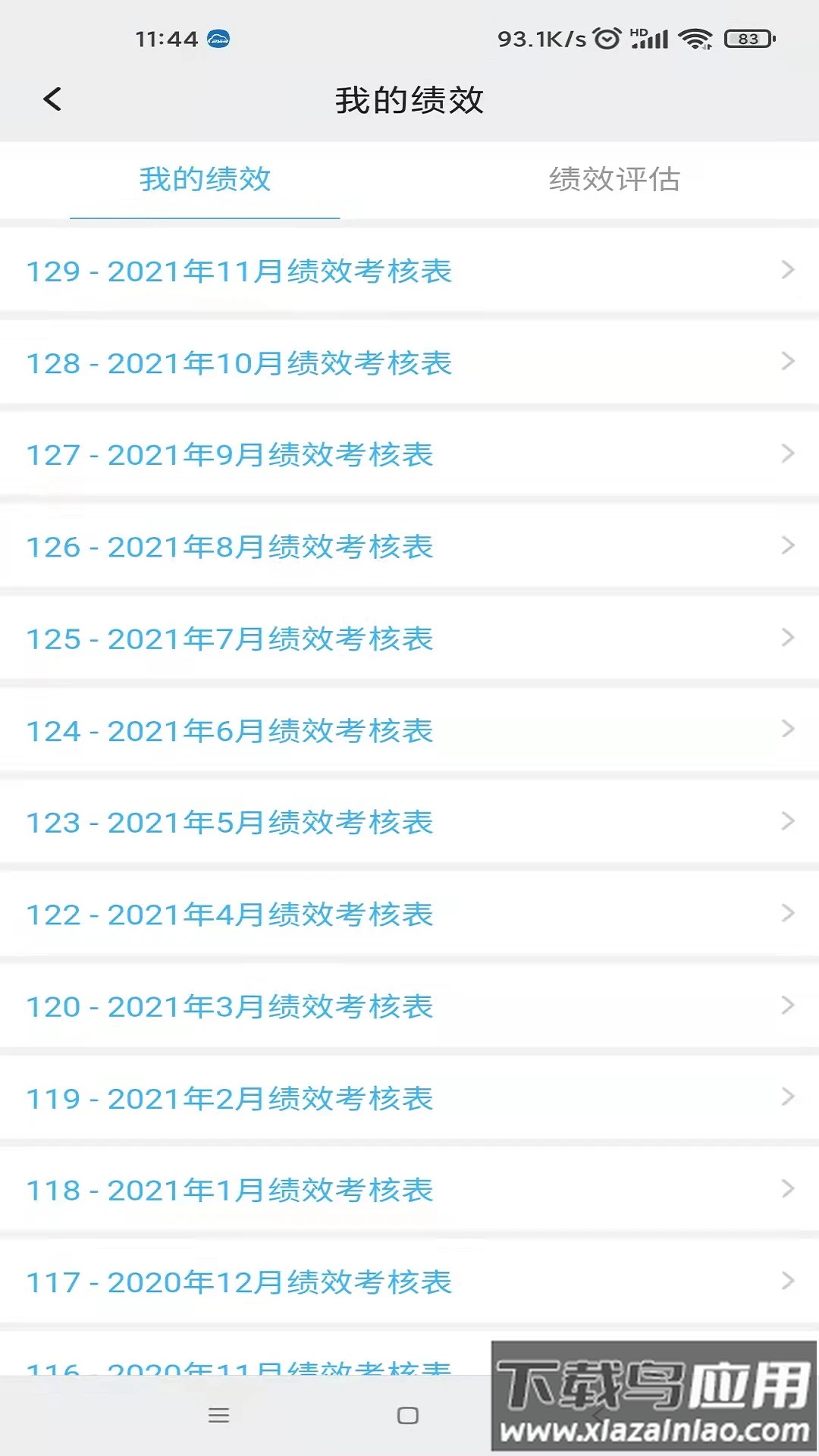The height and width of the screenshot is (1456, 819).
Task: Select the 我的绩效 tab
Action: (205, 180)
